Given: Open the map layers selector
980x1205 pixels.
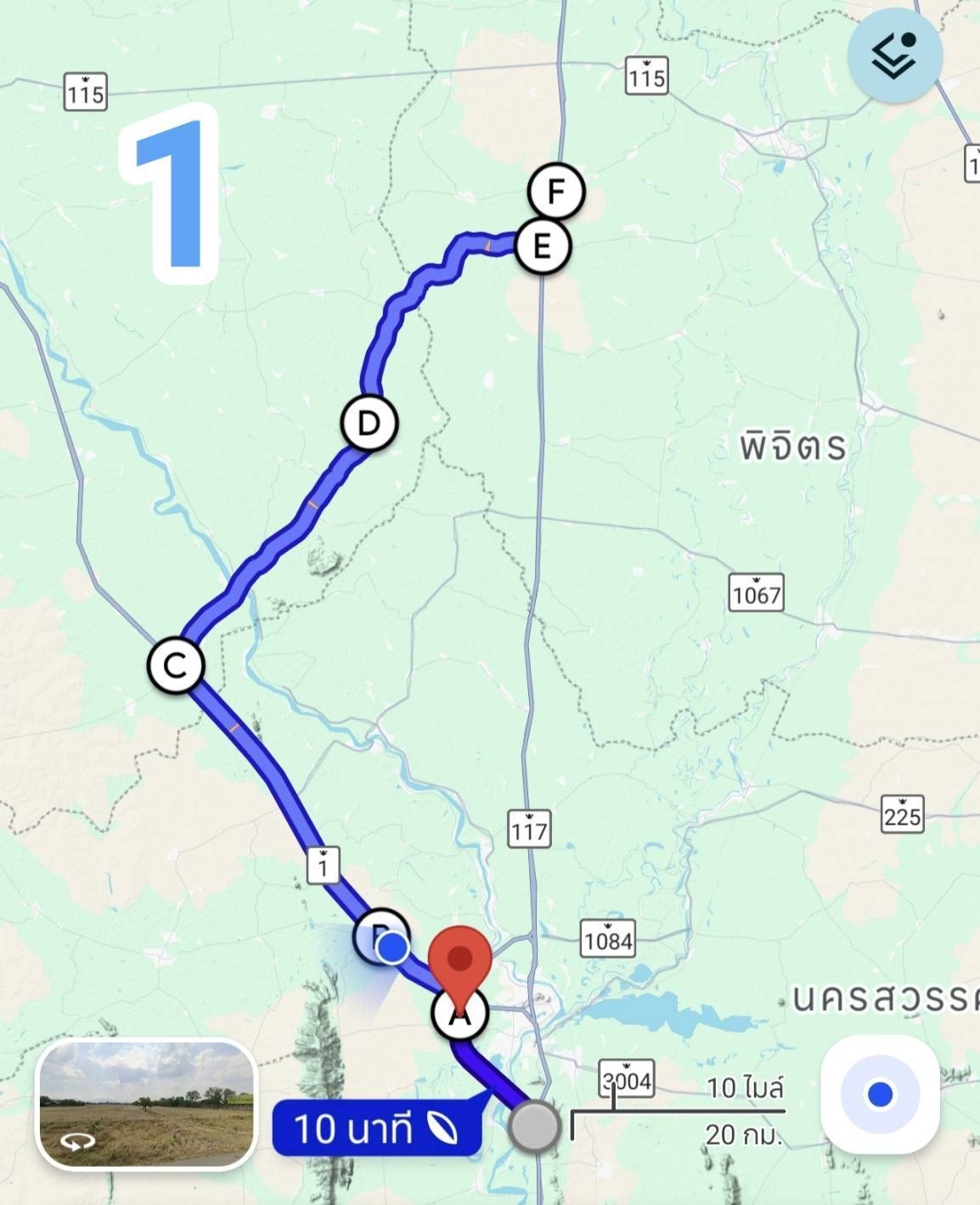Looking at the screenshot, I should coord(894,57).
